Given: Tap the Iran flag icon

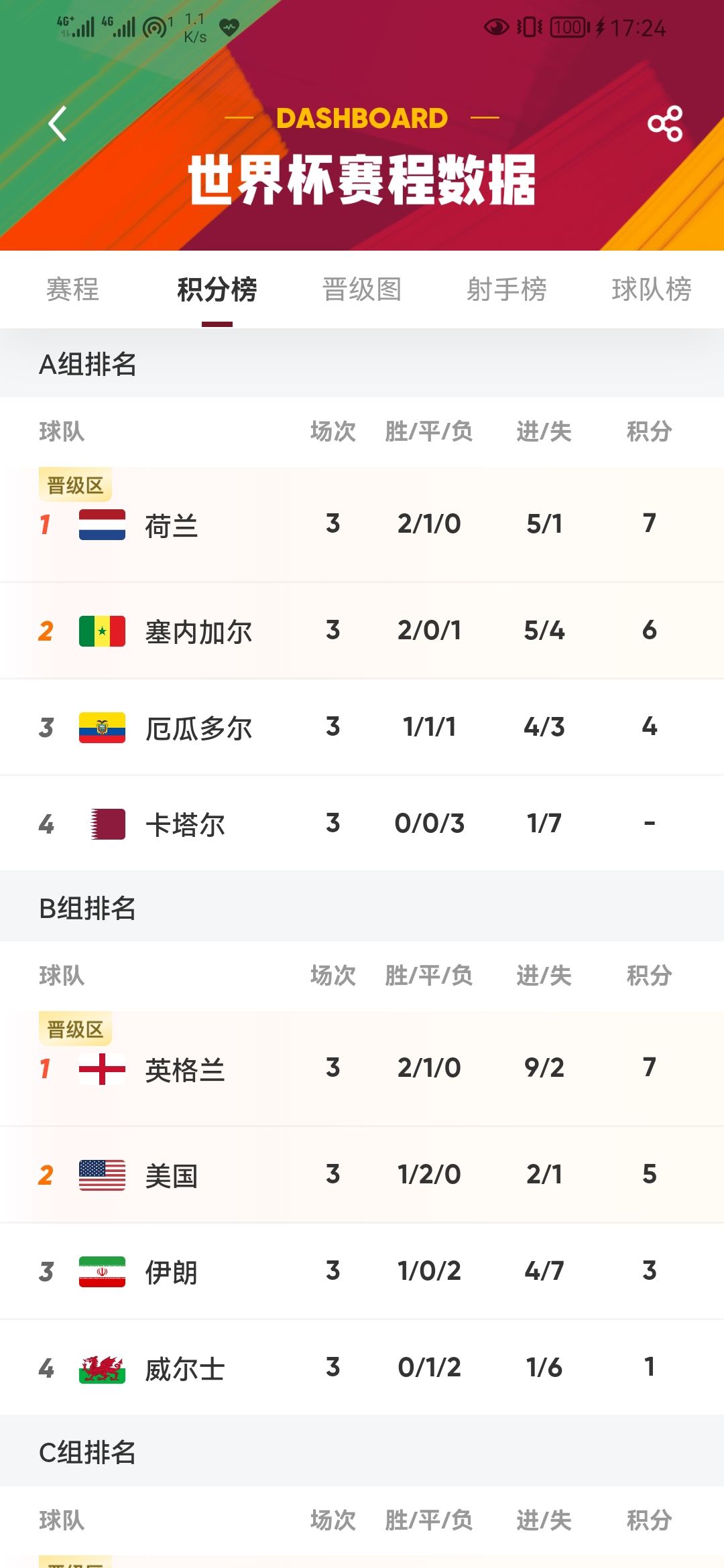Looking at the screenshot, I should [102, 1271].
